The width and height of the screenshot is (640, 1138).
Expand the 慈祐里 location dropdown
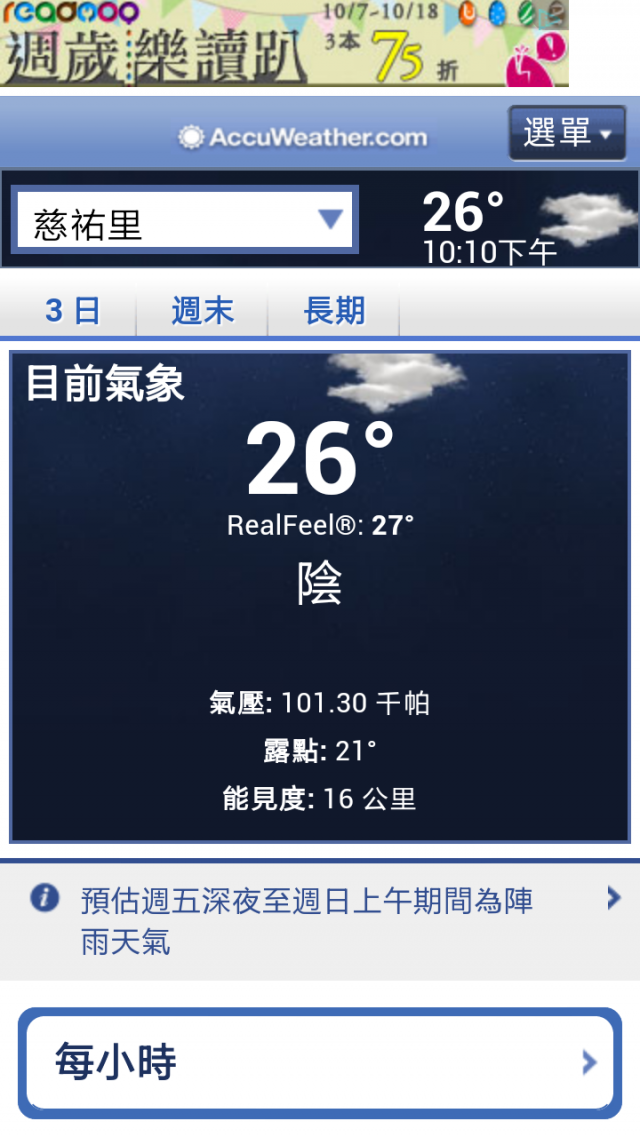coord(185,220)
